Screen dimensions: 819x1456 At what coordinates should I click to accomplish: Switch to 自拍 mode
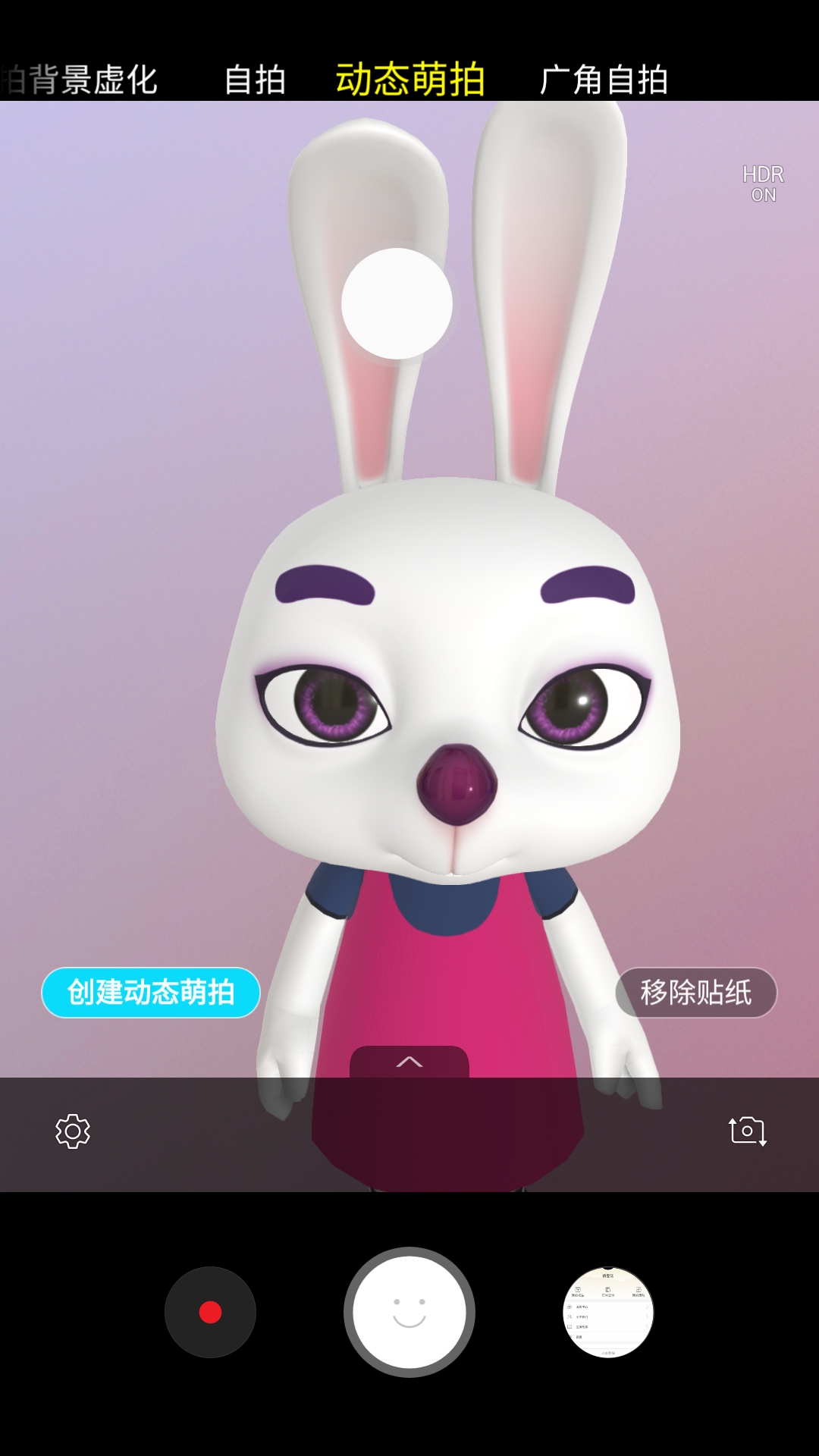pyautogui.click(x=255, y=80)
